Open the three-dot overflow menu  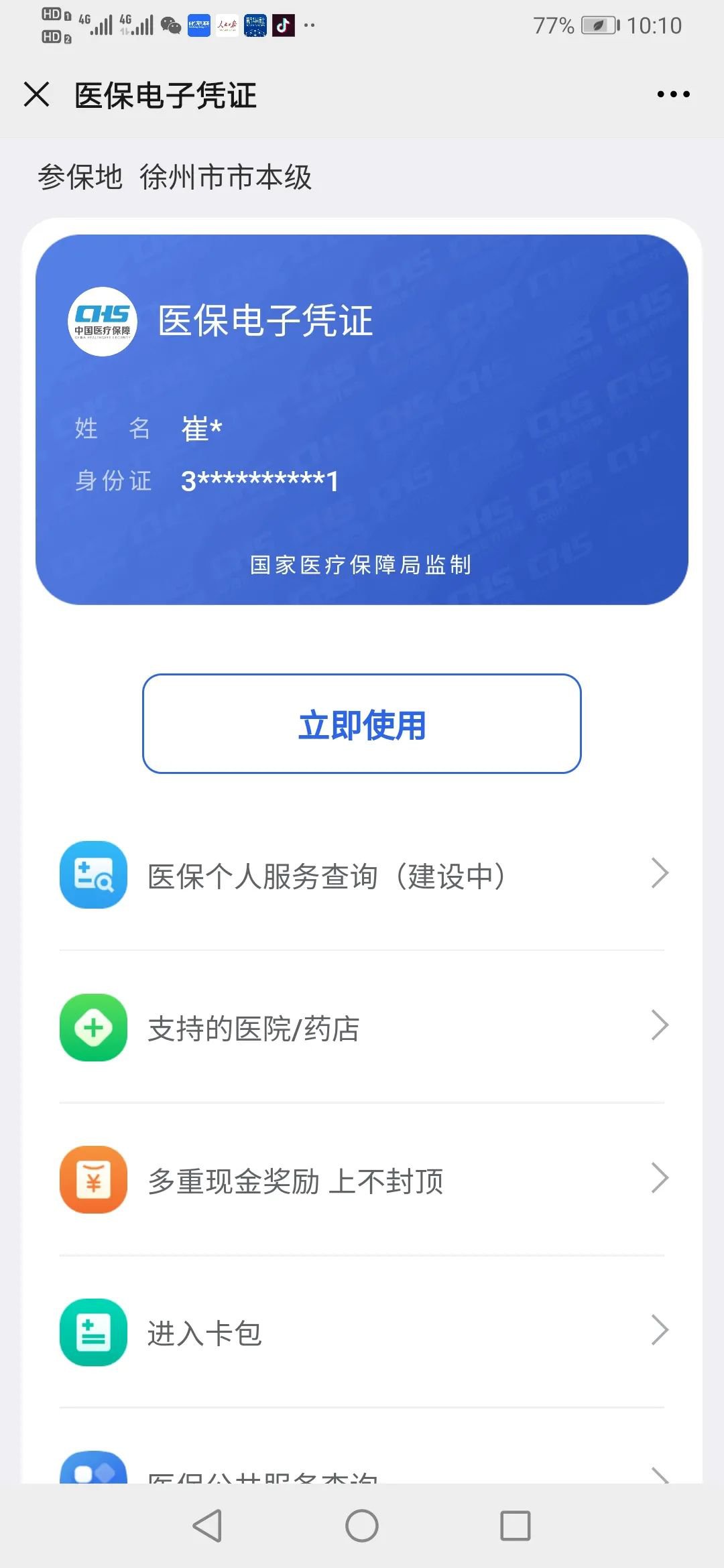click(x=673, y=94)
